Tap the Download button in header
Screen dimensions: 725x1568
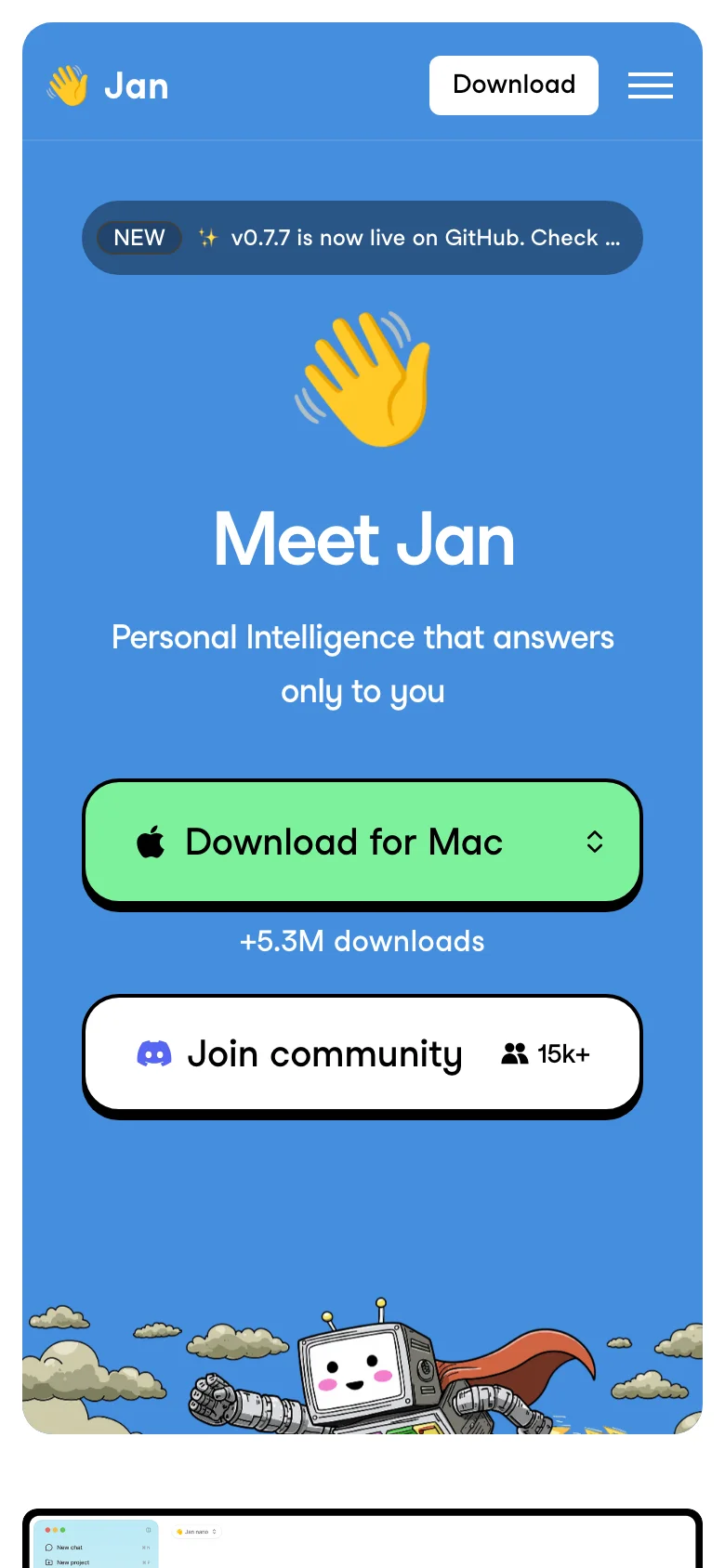coord(513,85)
